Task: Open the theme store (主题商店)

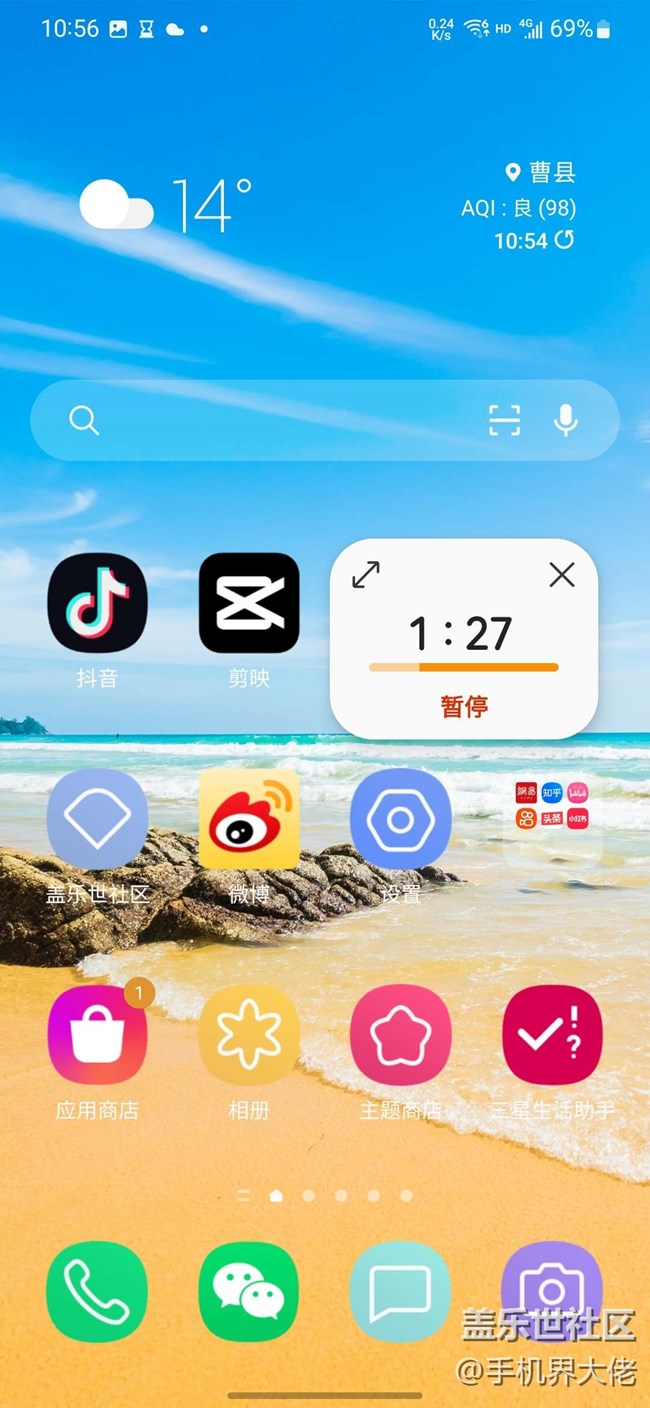Action: click(400, 1035)
